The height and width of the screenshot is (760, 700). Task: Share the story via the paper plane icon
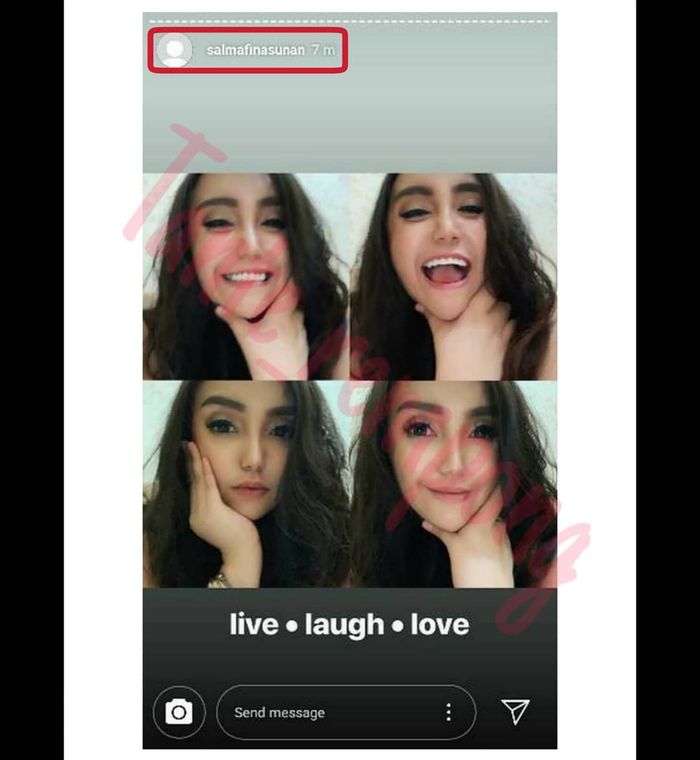[515, 711]
